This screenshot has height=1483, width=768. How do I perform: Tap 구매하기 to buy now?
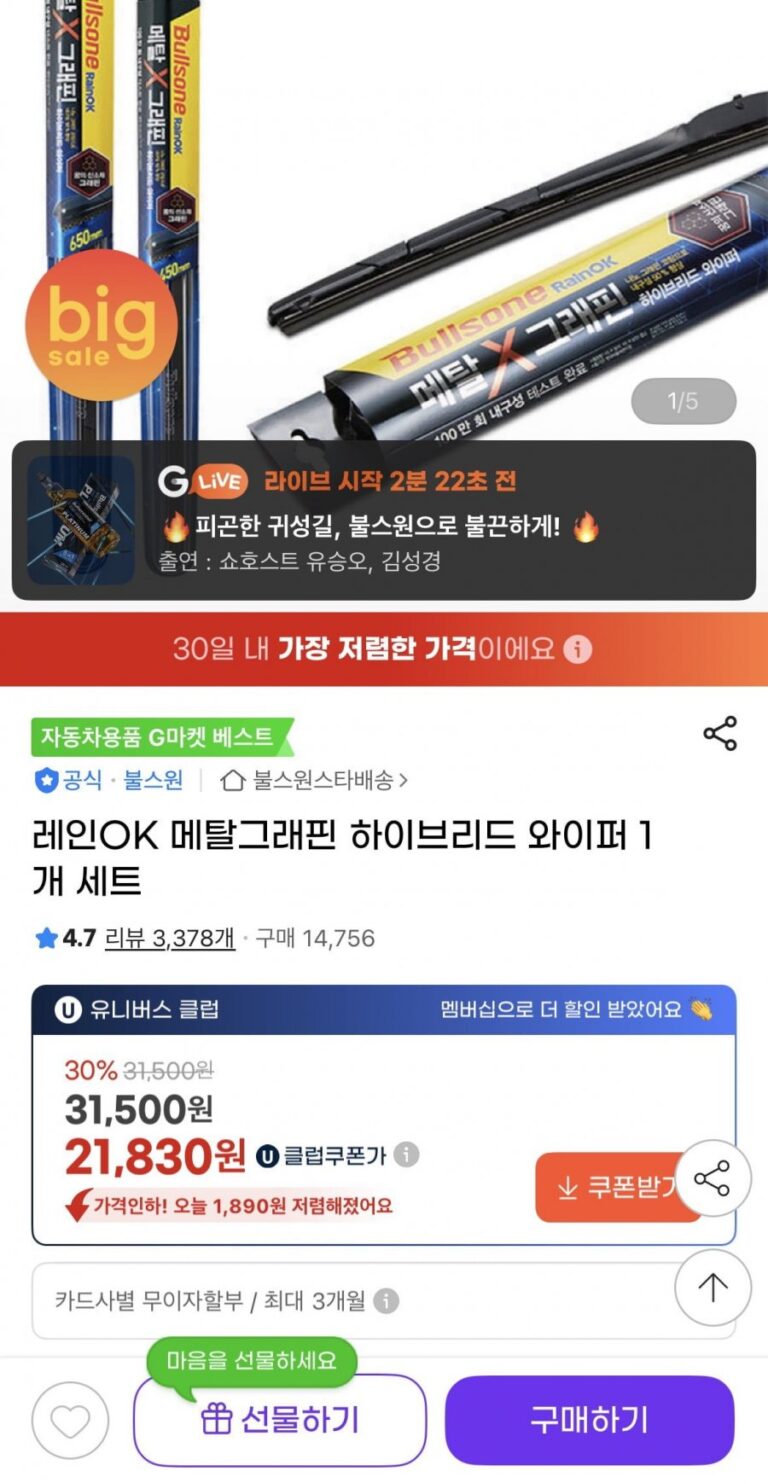click(x=589, y=1420)
